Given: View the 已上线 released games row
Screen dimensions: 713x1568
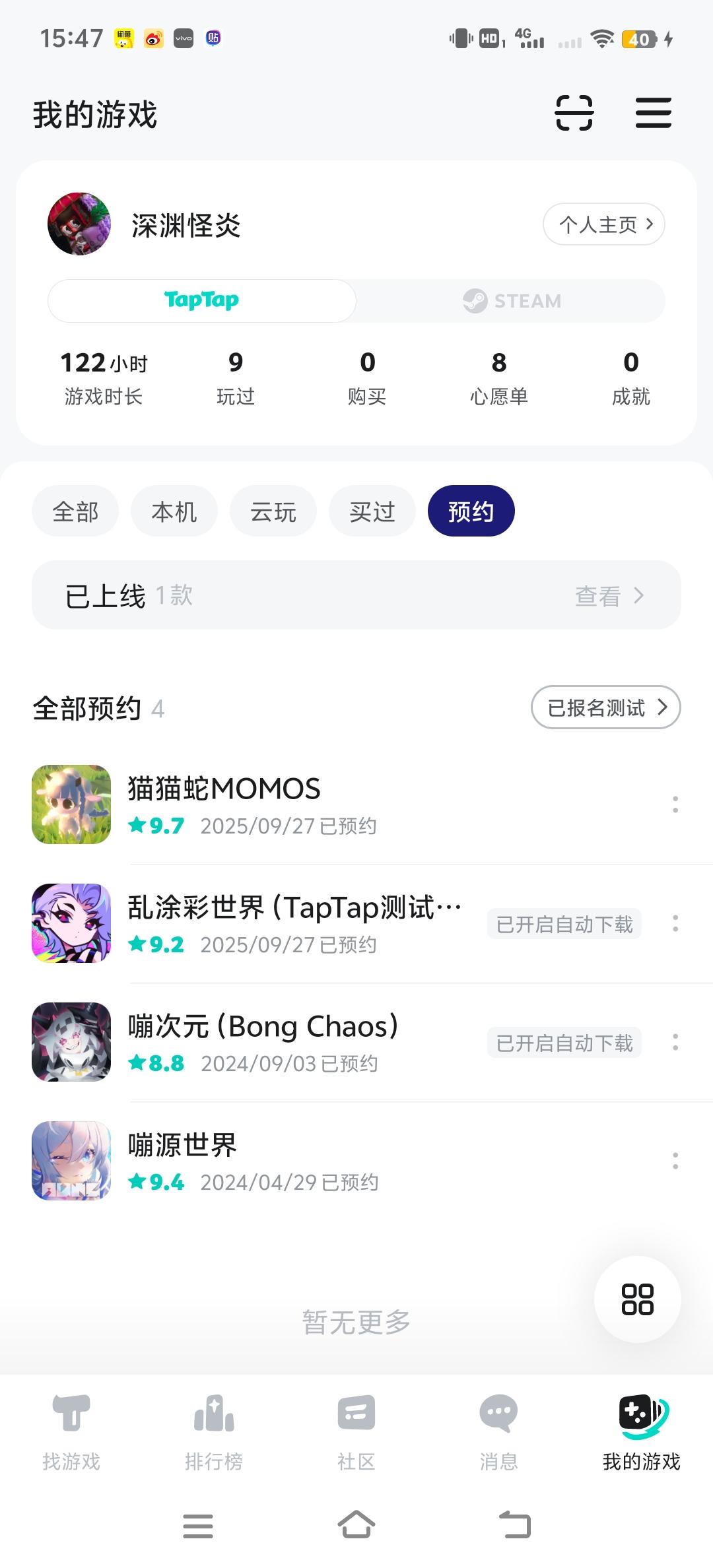Looking at the screenshot, I should 356,595.
